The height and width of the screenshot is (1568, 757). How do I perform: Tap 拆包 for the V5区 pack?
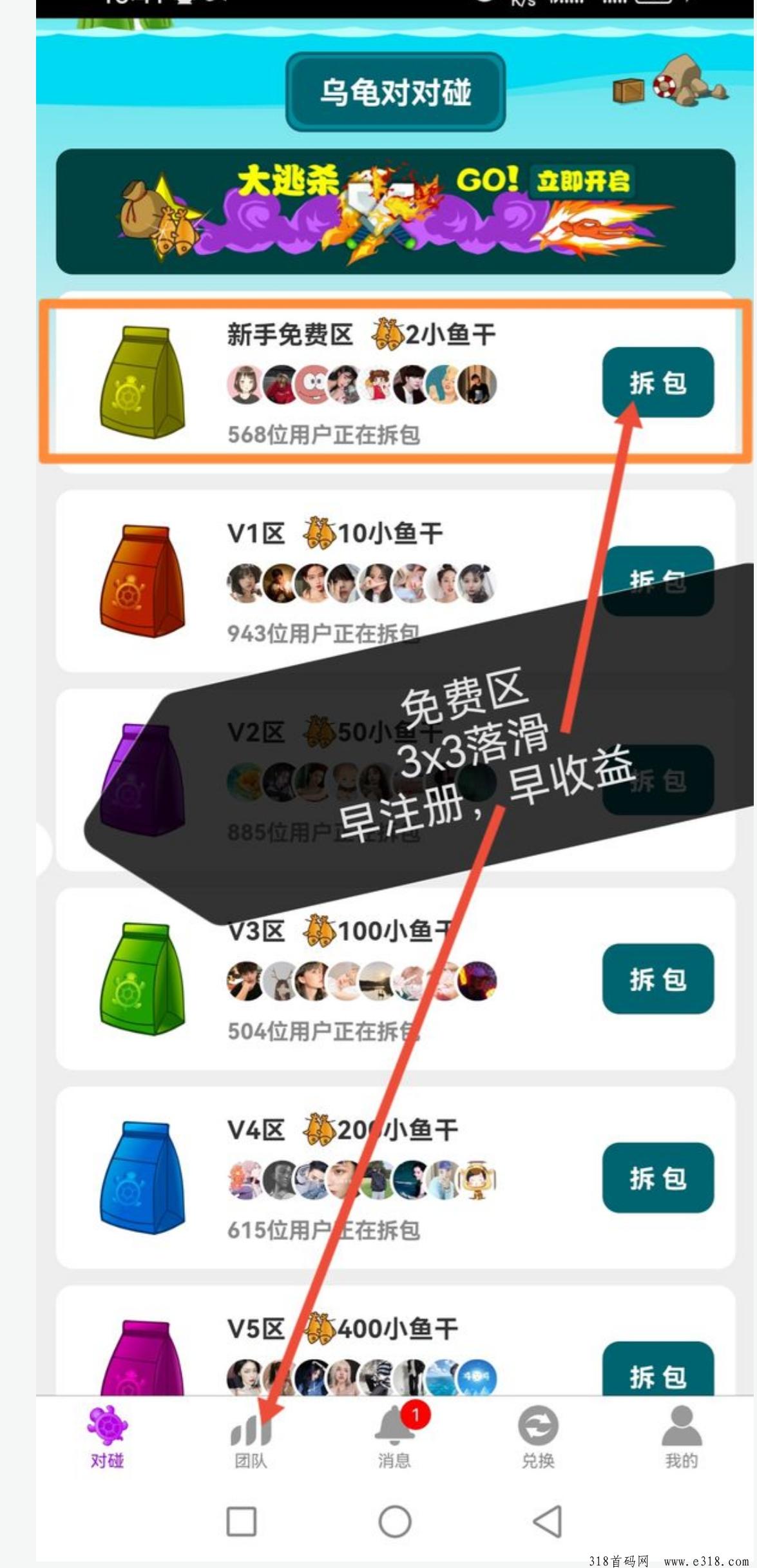tap(658, 1369)
